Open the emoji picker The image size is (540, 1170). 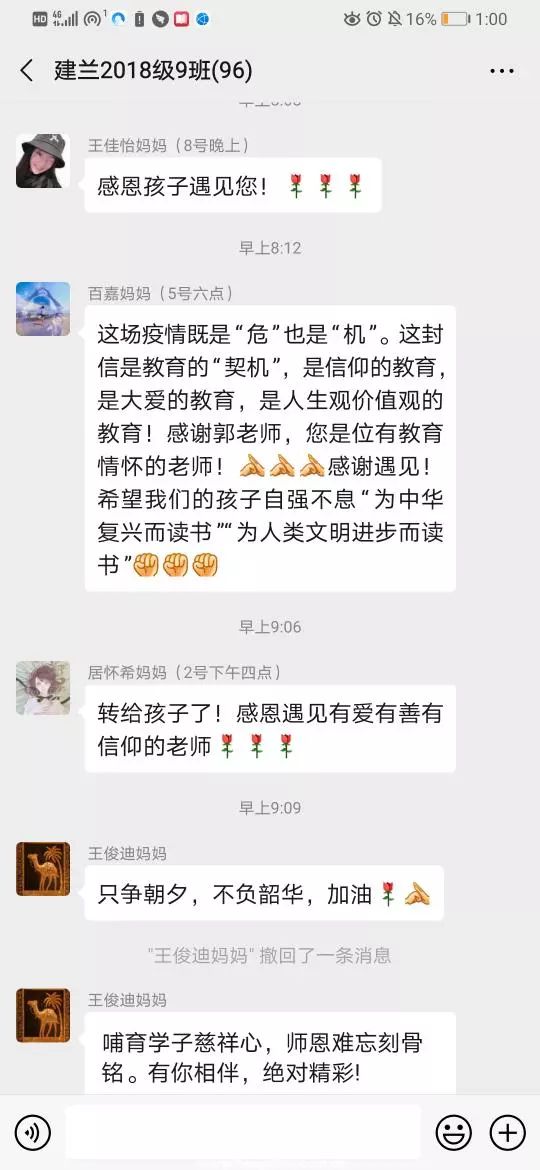tap(453, 1133)
